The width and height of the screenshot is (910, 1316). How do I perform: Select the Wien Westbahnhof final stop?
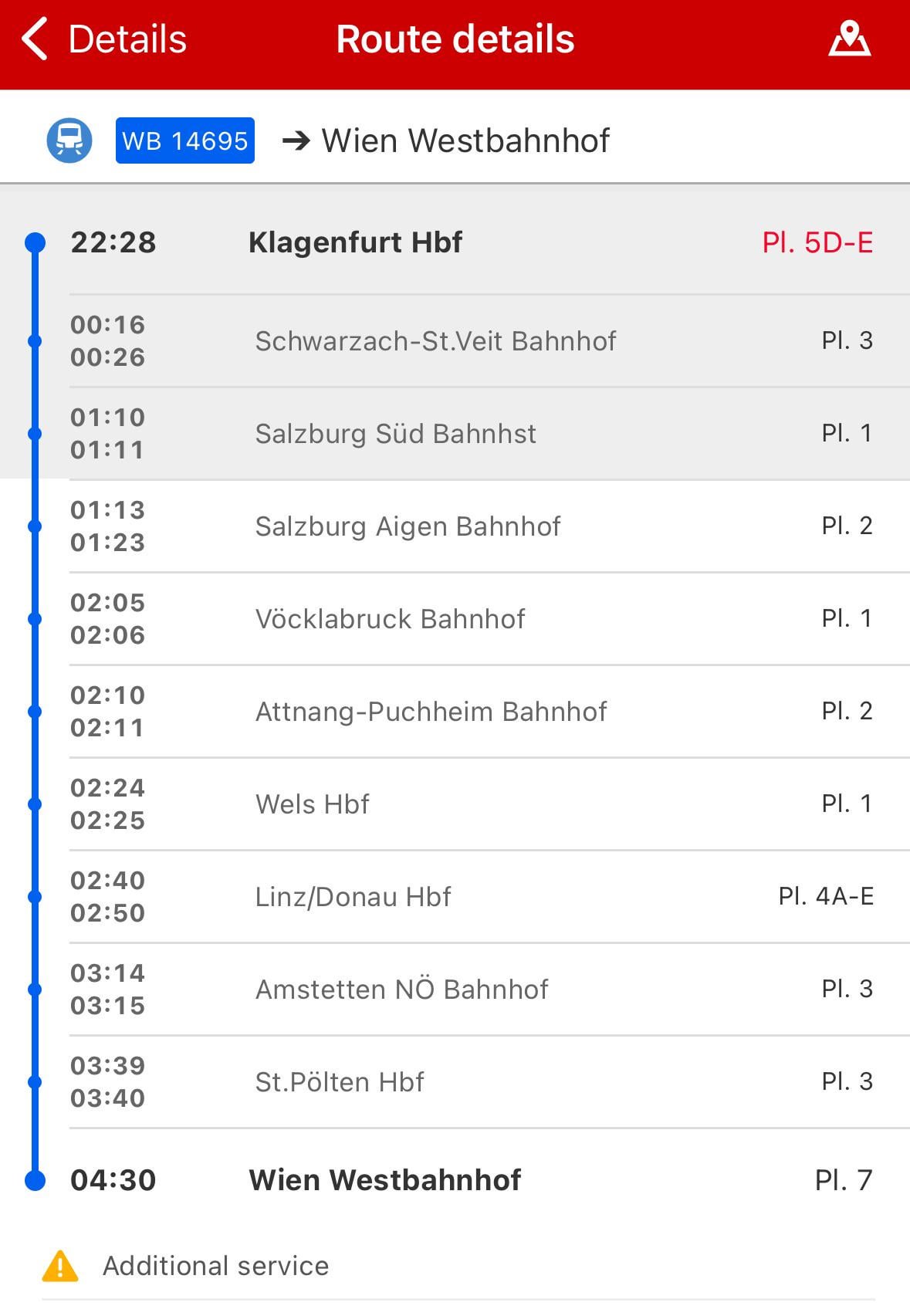click(455, 1180)
